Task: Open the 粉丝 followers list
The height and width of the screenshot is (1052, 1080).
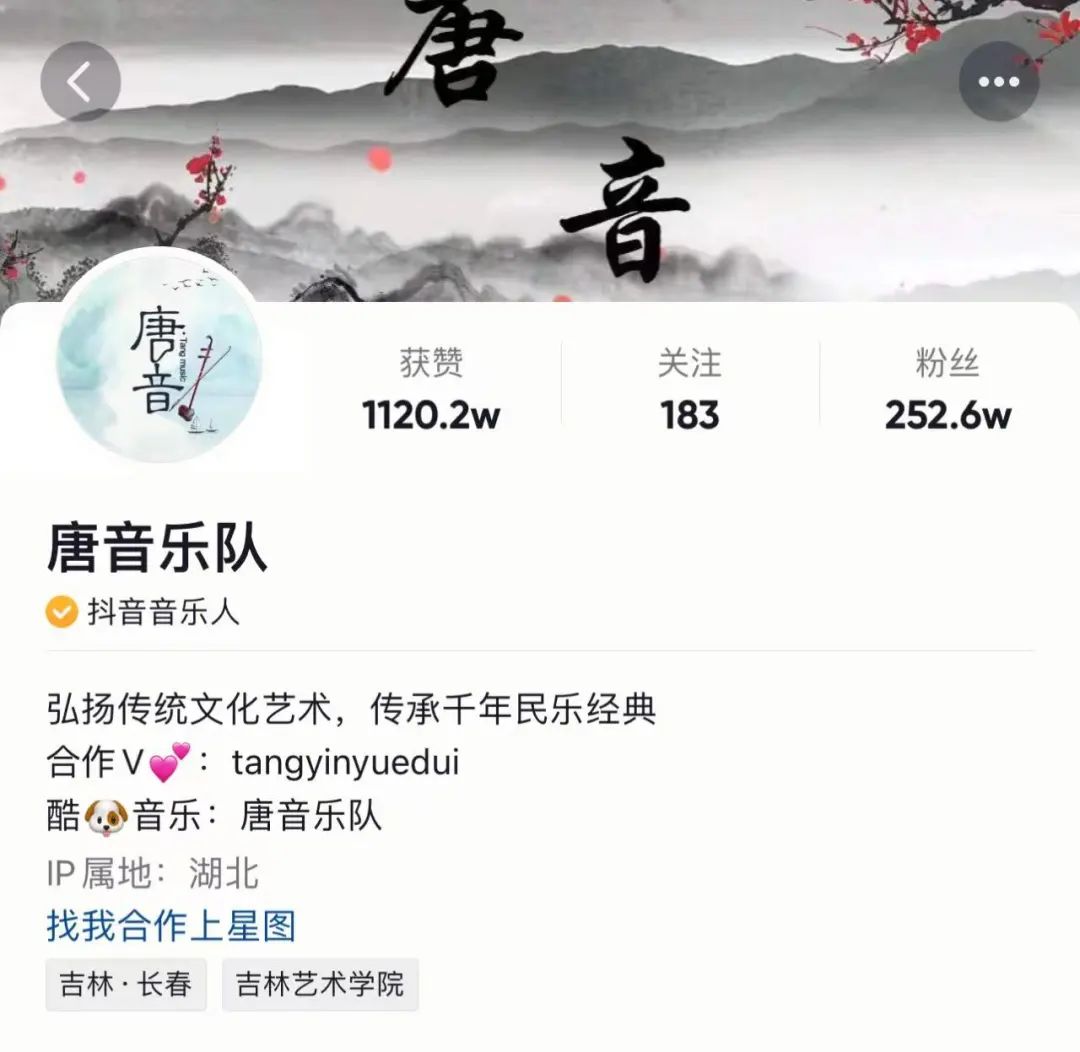Action: tap(947, 390)
